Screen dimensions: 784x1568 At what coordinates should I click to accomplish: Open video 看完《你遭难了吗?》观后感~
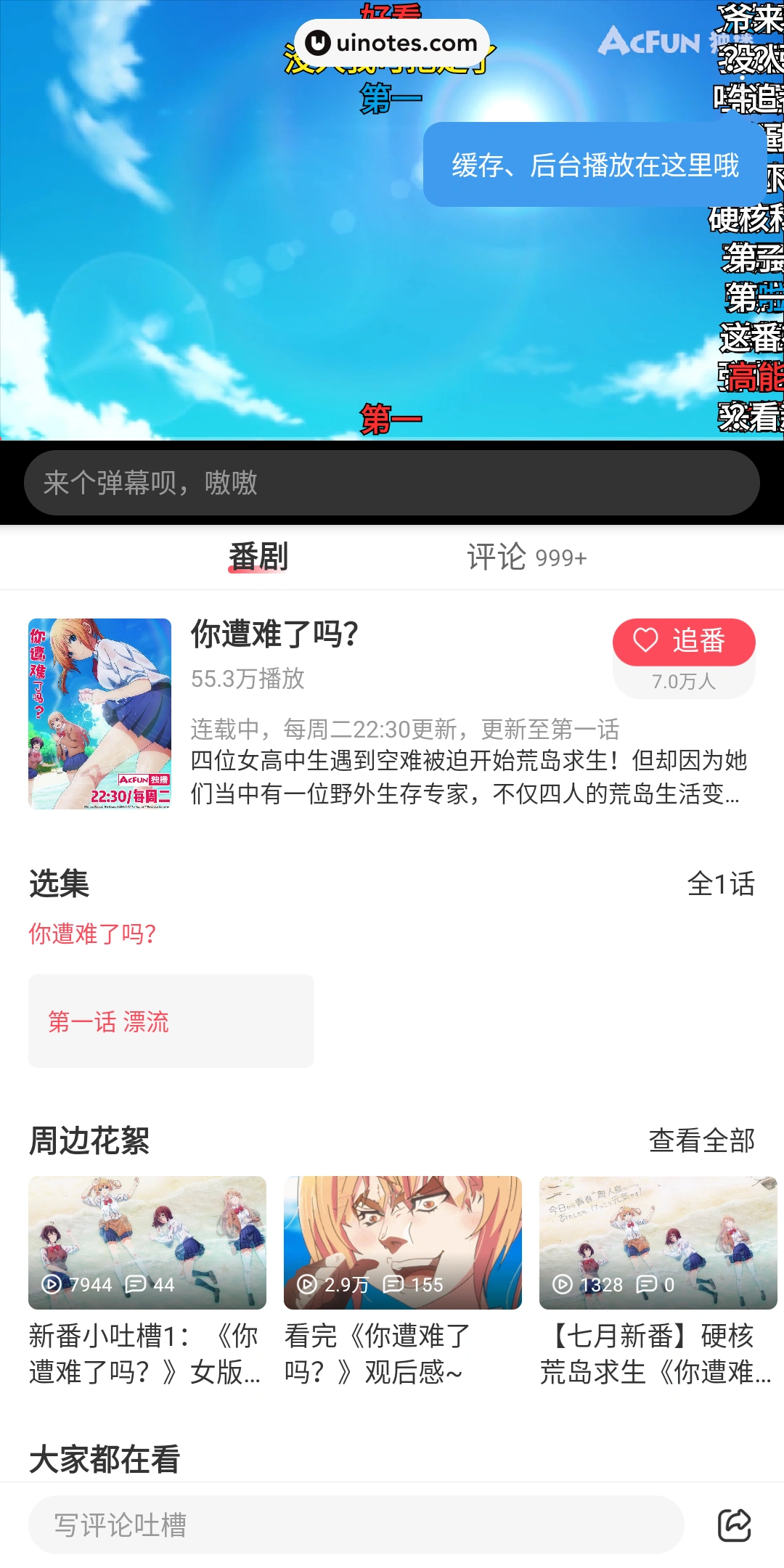point(402,1243)
